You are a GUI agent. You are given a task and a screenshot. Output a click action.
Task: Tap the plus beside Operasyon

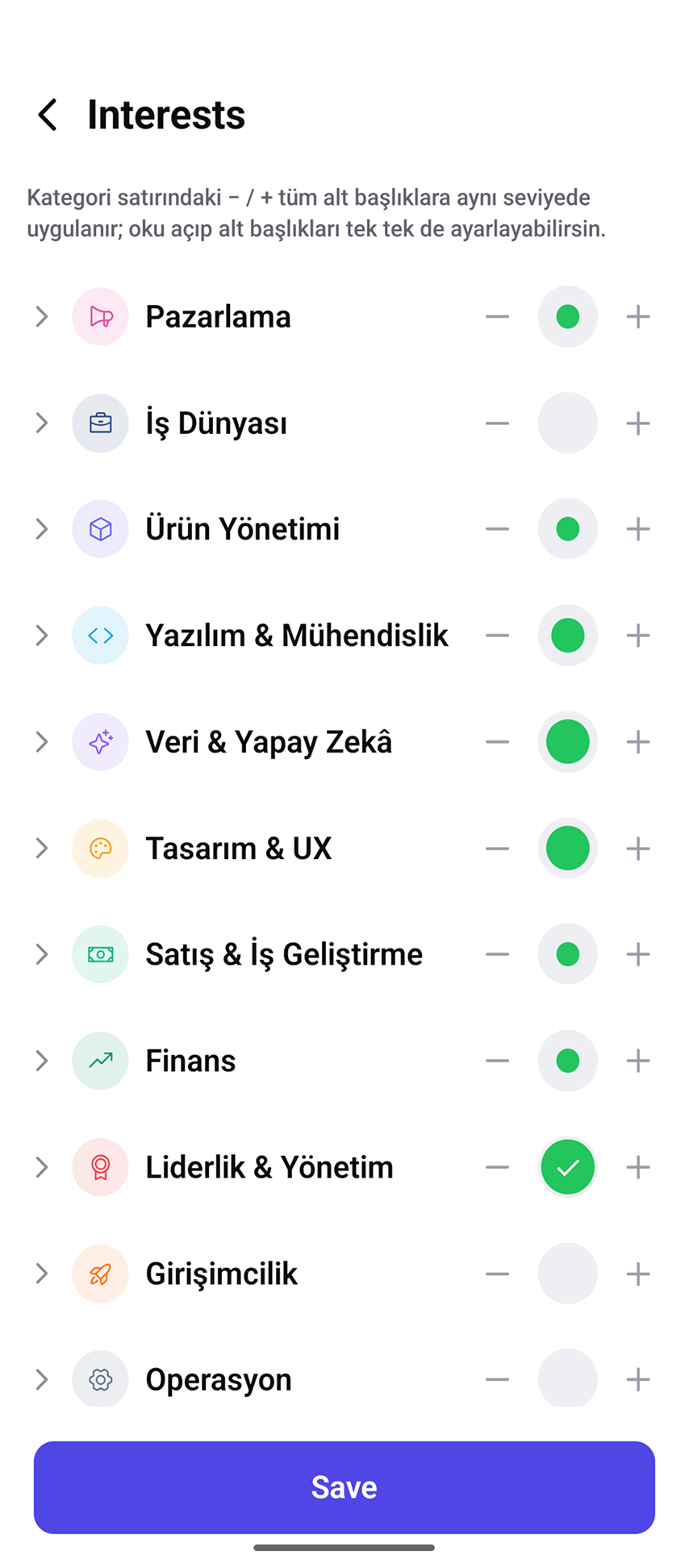[638, 1379]
